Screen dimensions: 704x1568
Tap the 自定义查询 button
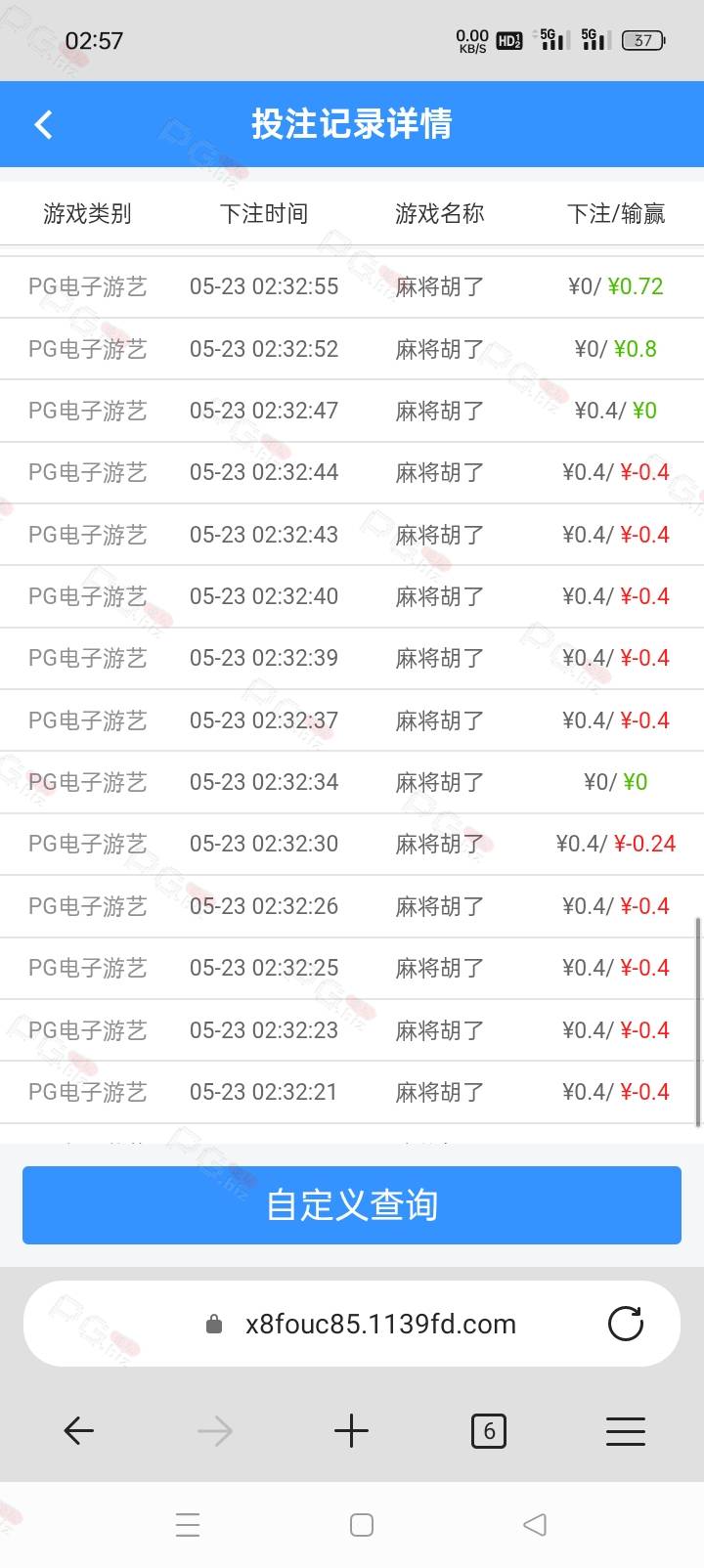click(x=352, y=1205)
